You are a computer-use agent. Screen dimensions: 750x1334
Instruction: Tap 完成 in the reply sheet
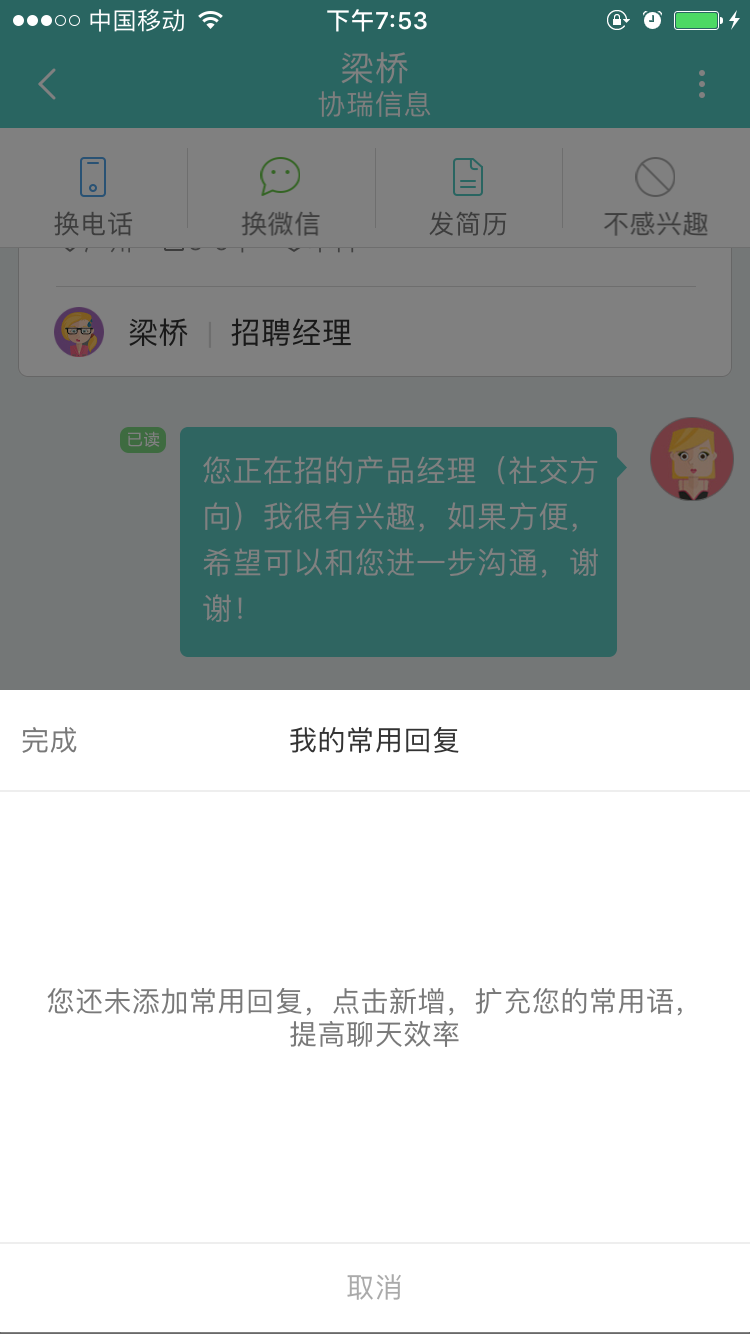tap(49, 741)
